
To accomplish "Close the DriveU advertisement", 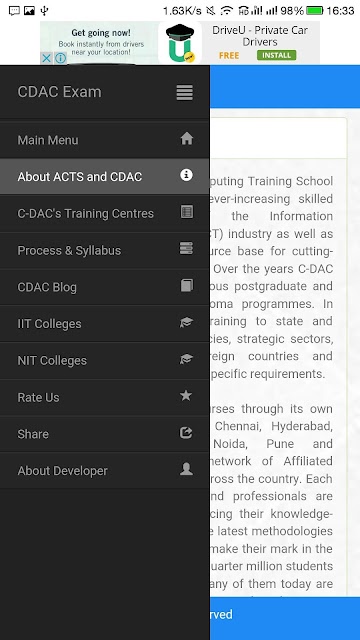I will (47, 58).
